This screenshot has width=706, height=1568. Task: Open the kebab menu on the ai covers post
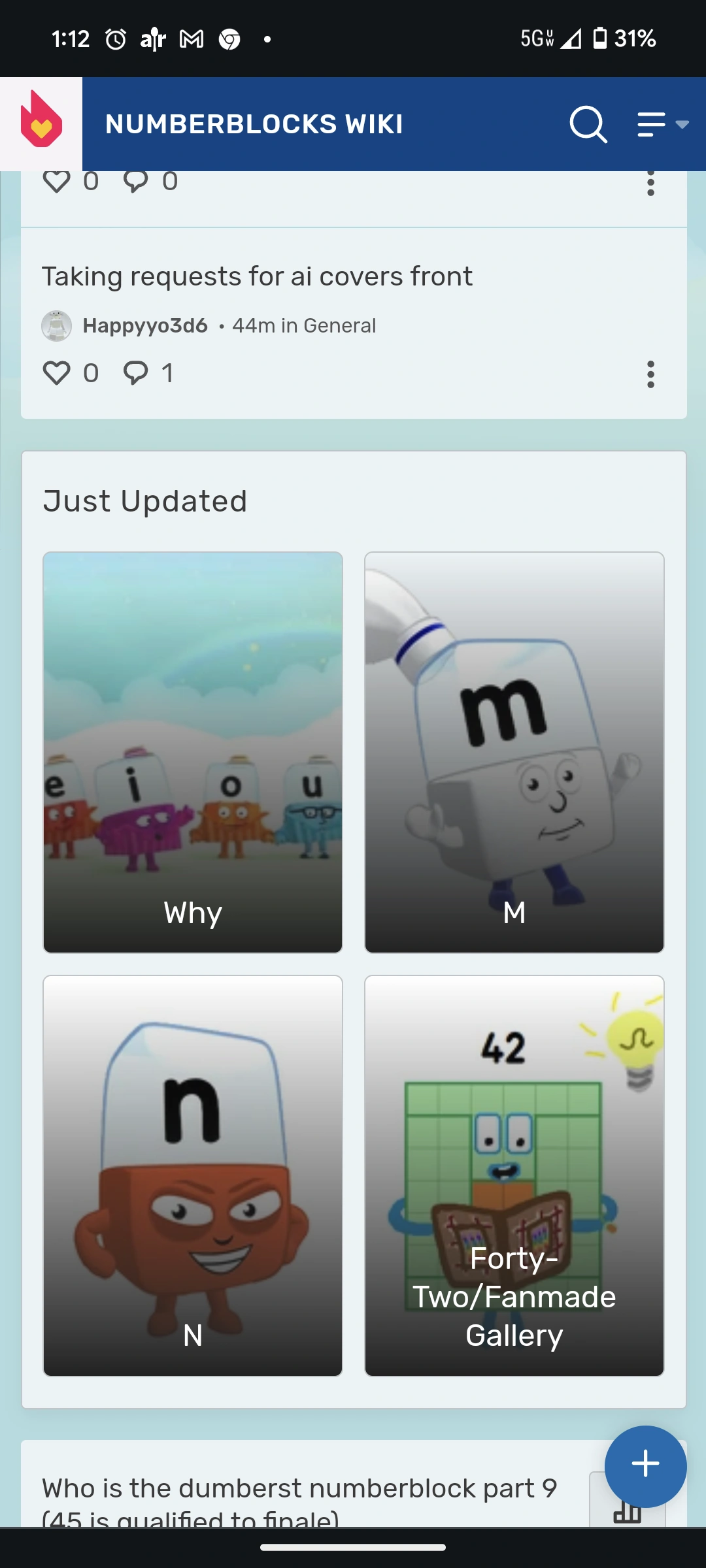click(x=650, y=374)
